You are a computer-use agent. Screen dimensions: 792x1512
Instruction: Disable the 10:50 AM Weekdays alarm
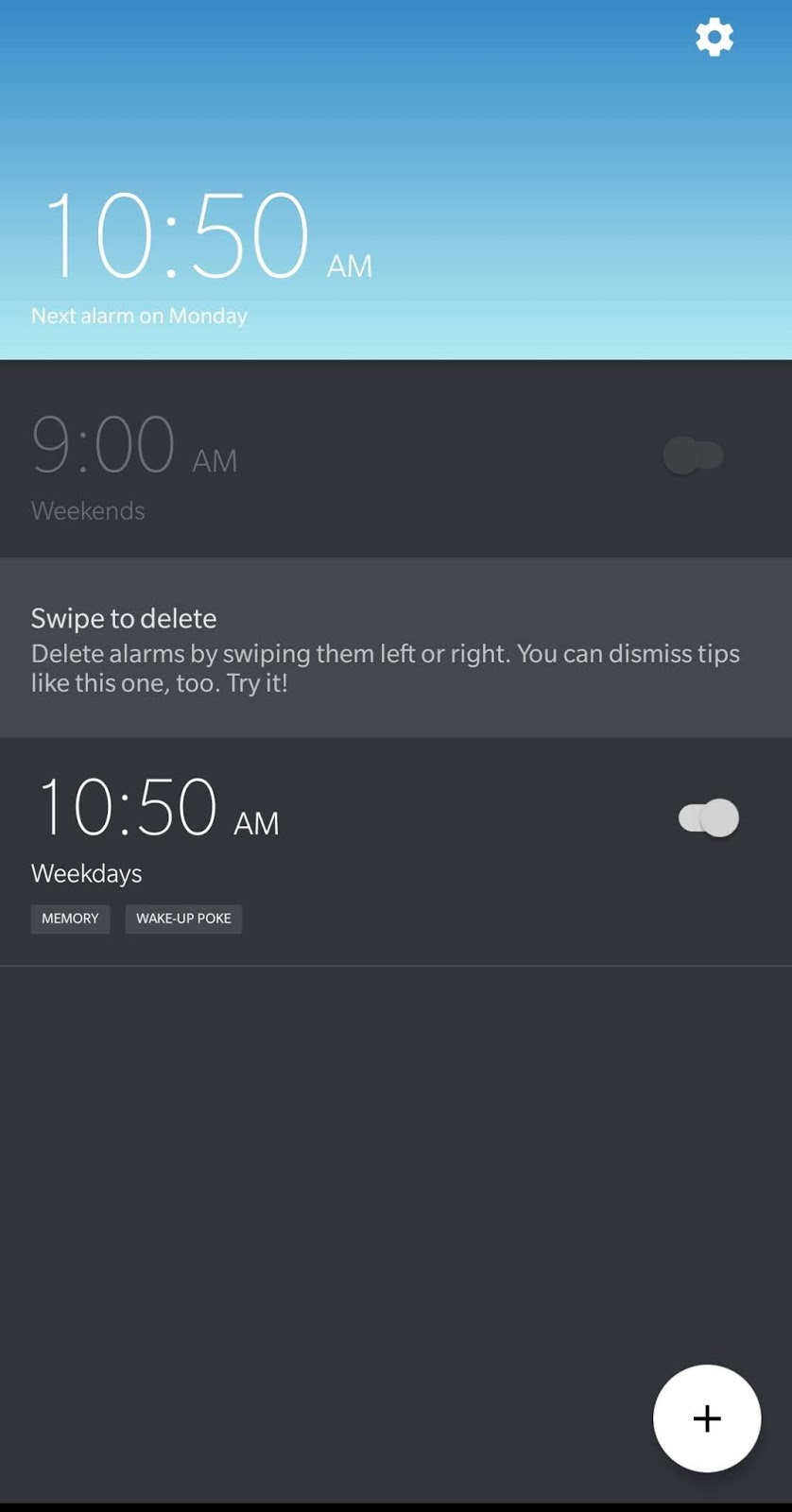pyautogui.click(x=709, y=817)
